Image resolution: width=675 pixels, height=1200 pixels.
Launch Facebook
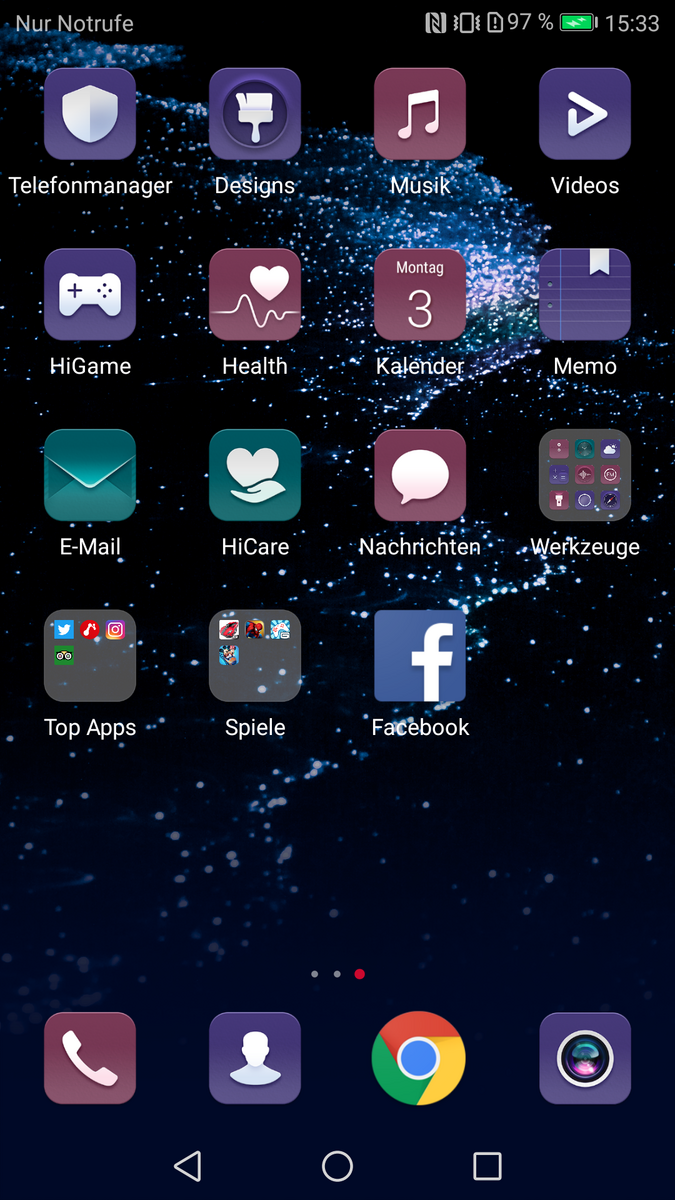click(420, 656)
